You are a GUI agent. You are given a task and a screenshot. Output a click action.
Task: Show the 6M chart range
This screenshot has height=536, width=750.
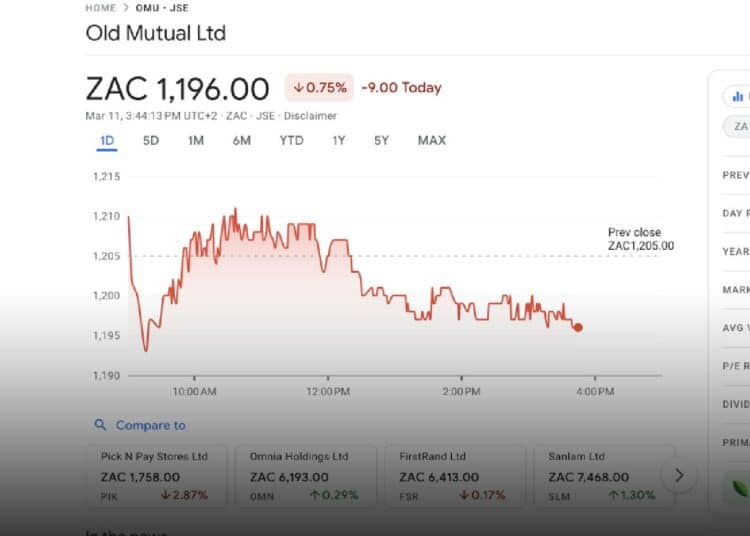242,141
